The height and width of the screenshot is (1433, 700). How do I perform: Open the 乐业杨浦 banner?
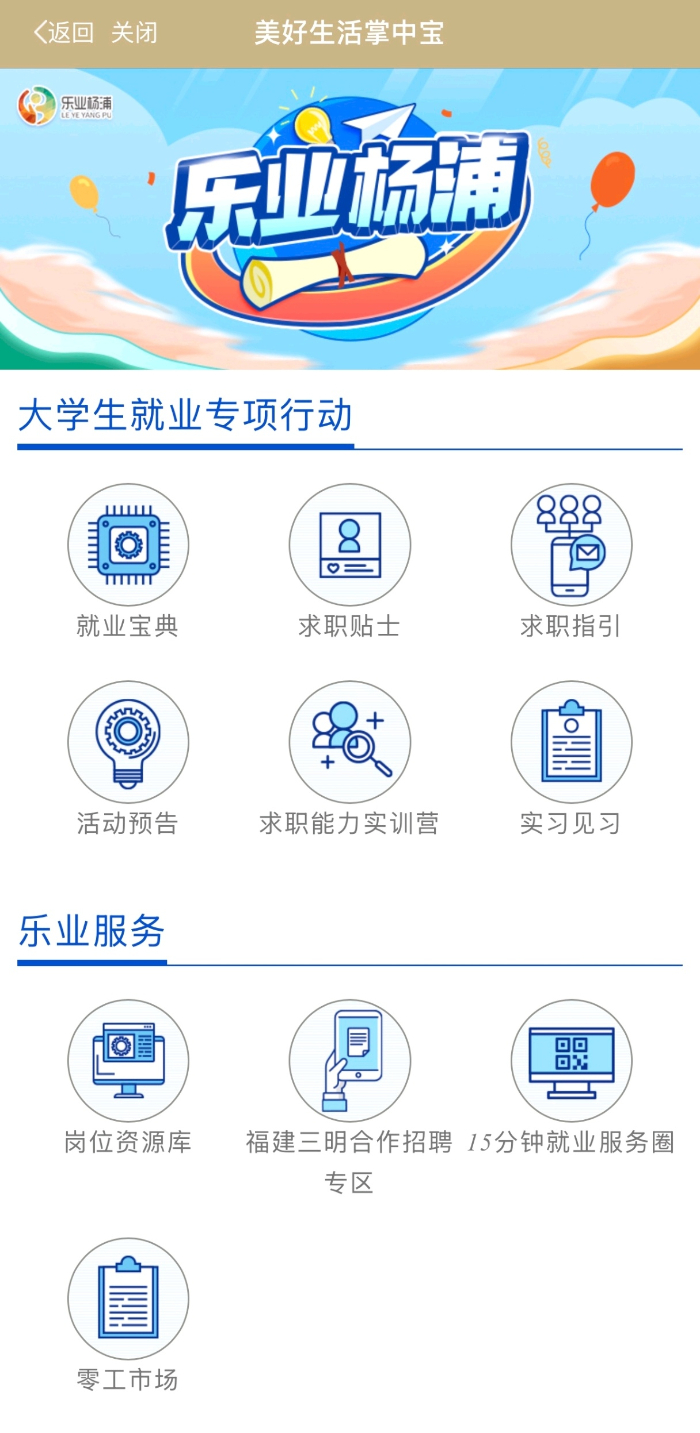coord(350,218)
